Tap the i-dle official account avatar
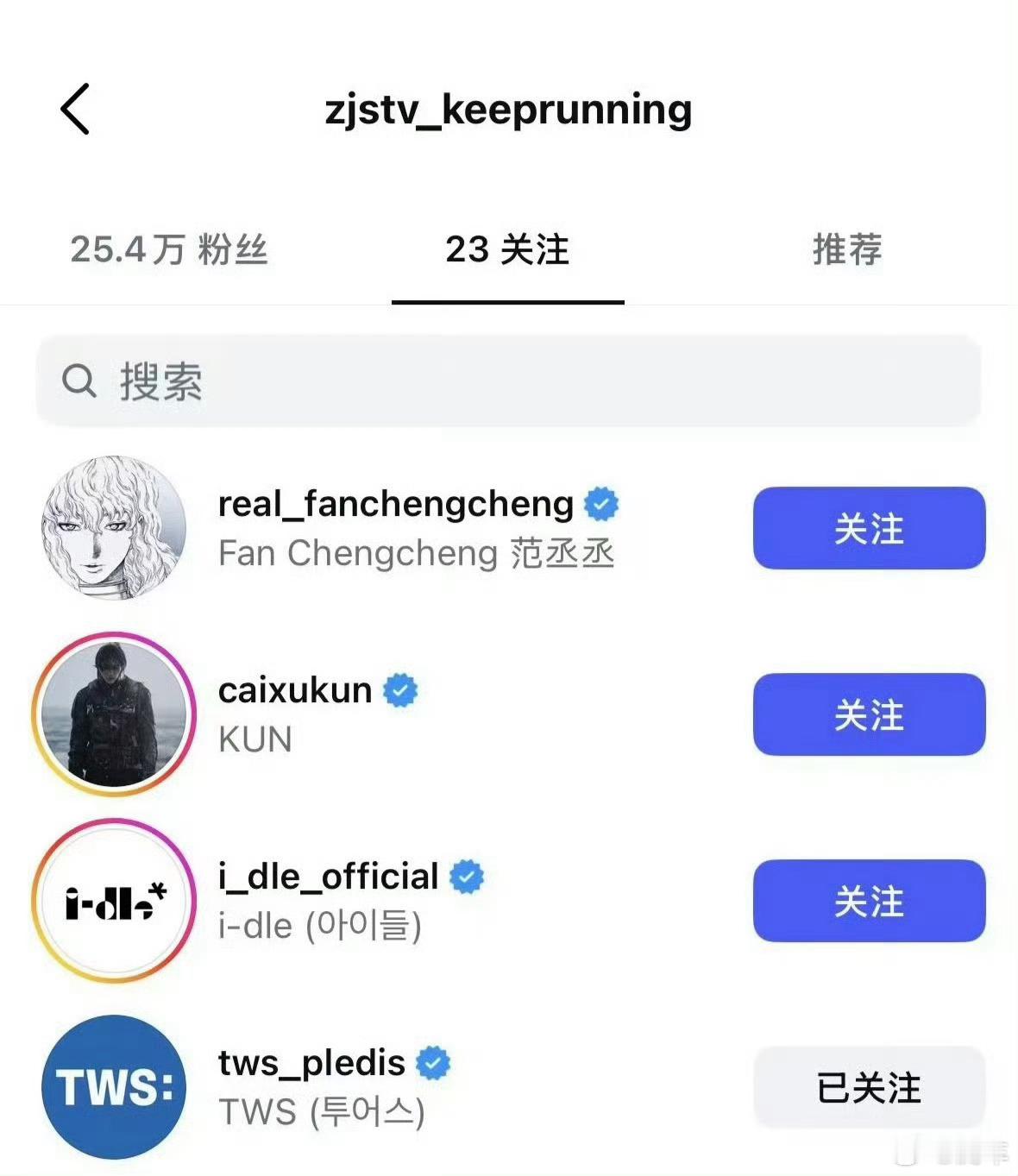1018x1176 pixels. pos(113,901)
